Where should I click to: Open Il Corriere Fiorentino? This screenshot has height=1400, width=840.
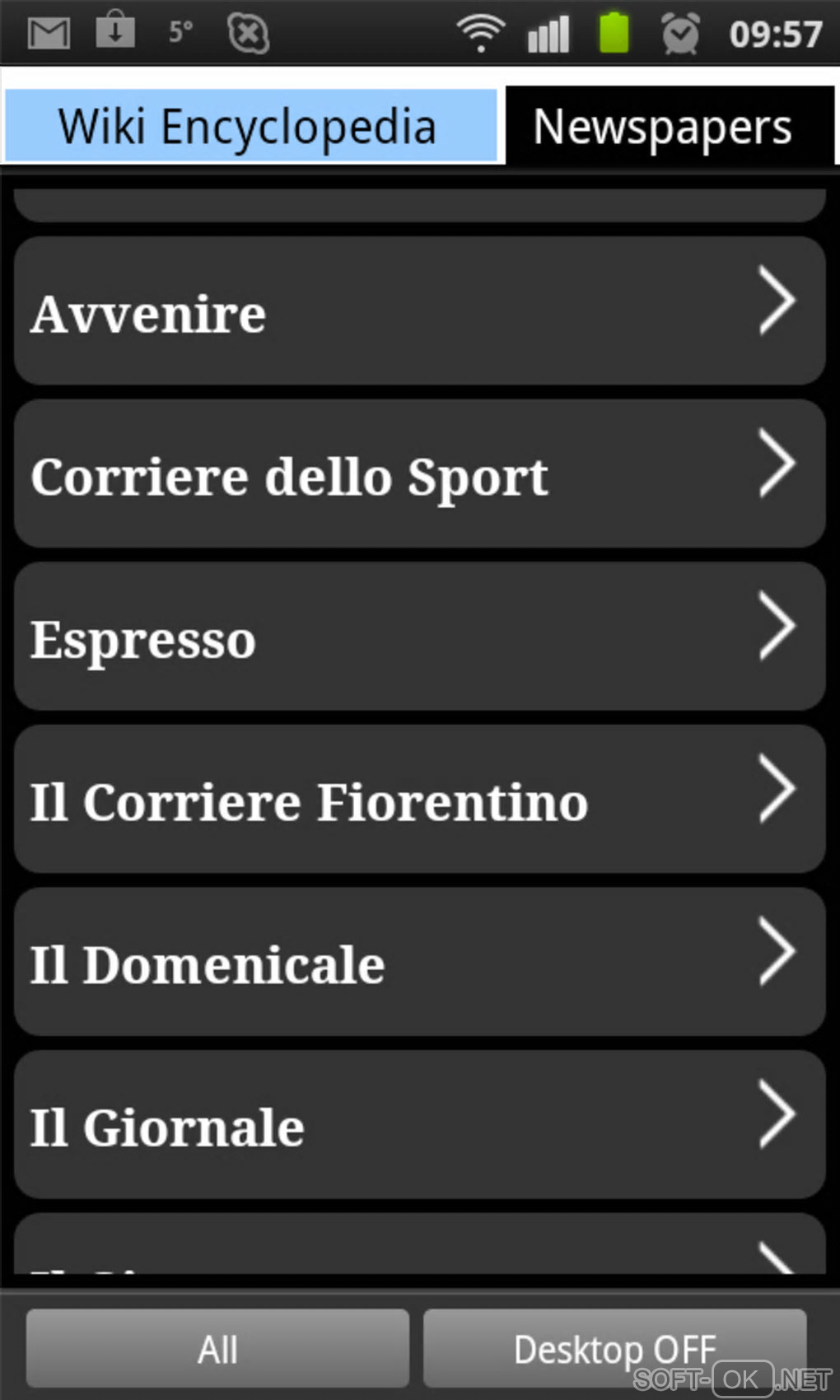[420, 800]
